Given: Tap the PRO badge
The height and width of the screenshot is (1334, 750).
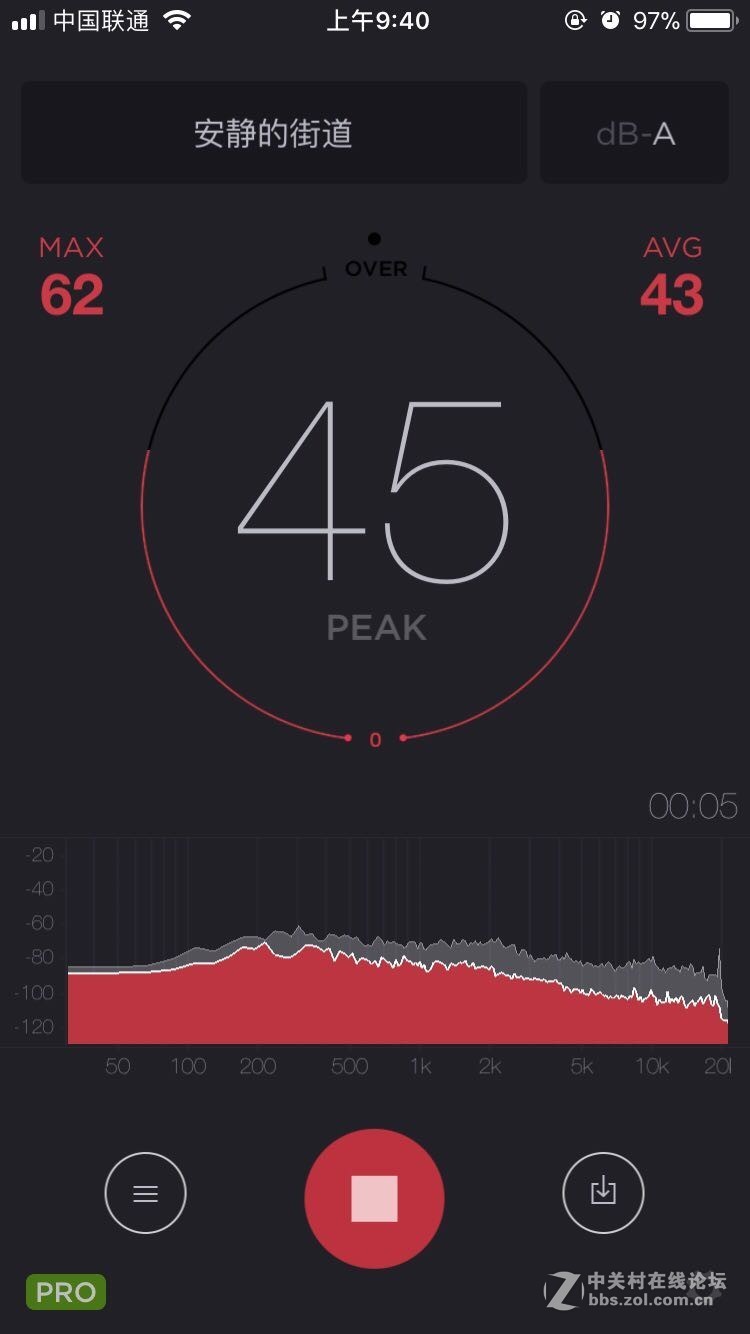Looking at the screenshot, I should pyautogui.click(x=66, y=1292).
